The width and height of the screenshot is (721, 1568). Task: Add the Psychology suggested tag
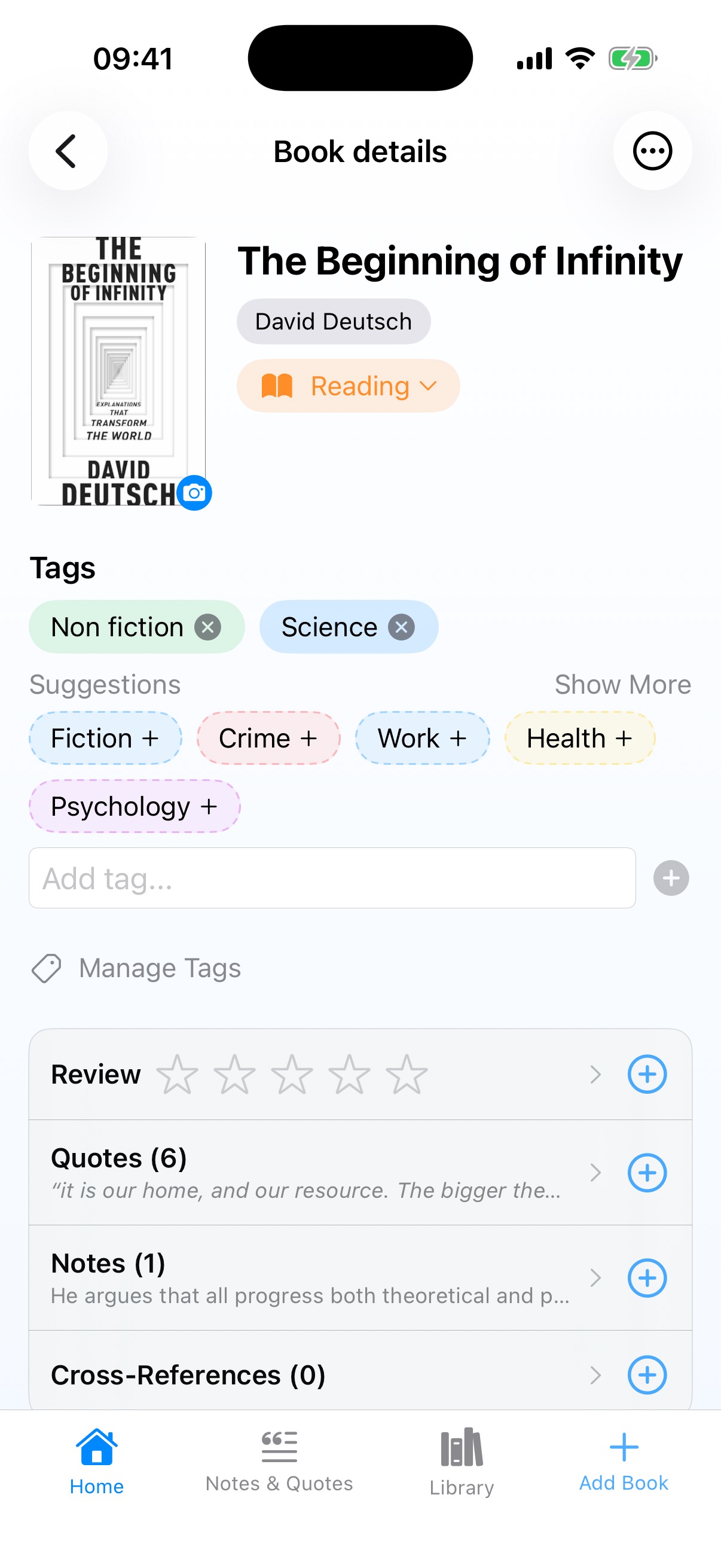pos(135,807)
